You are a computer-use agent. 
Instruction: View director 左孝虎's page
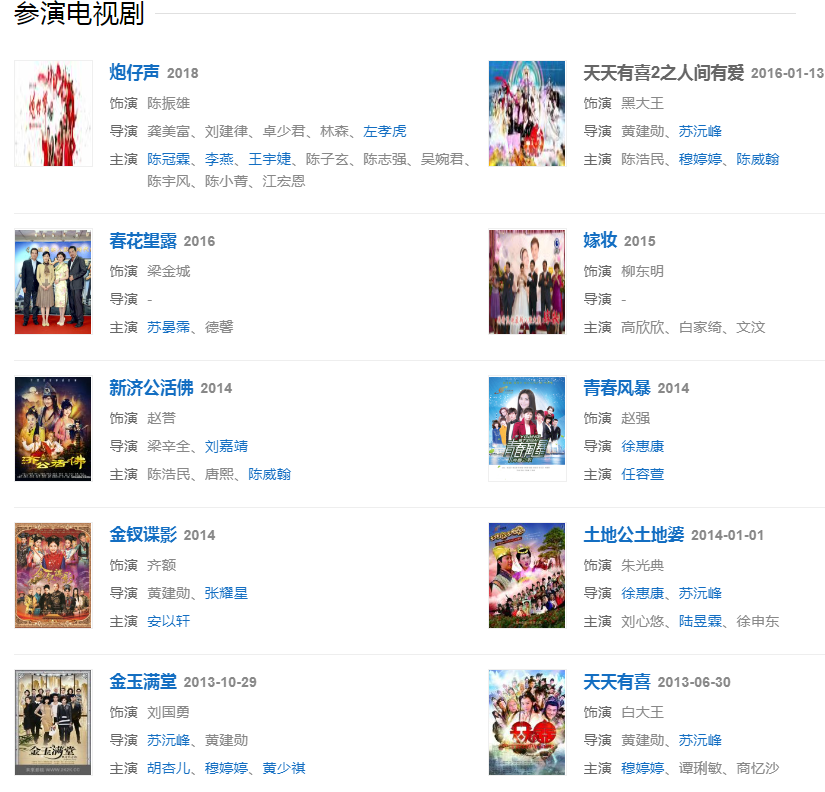click(x=385, y=131)
